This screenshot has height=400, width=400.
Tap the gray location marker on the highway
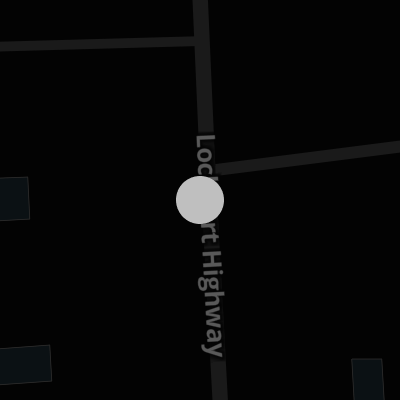coord(200,200)
